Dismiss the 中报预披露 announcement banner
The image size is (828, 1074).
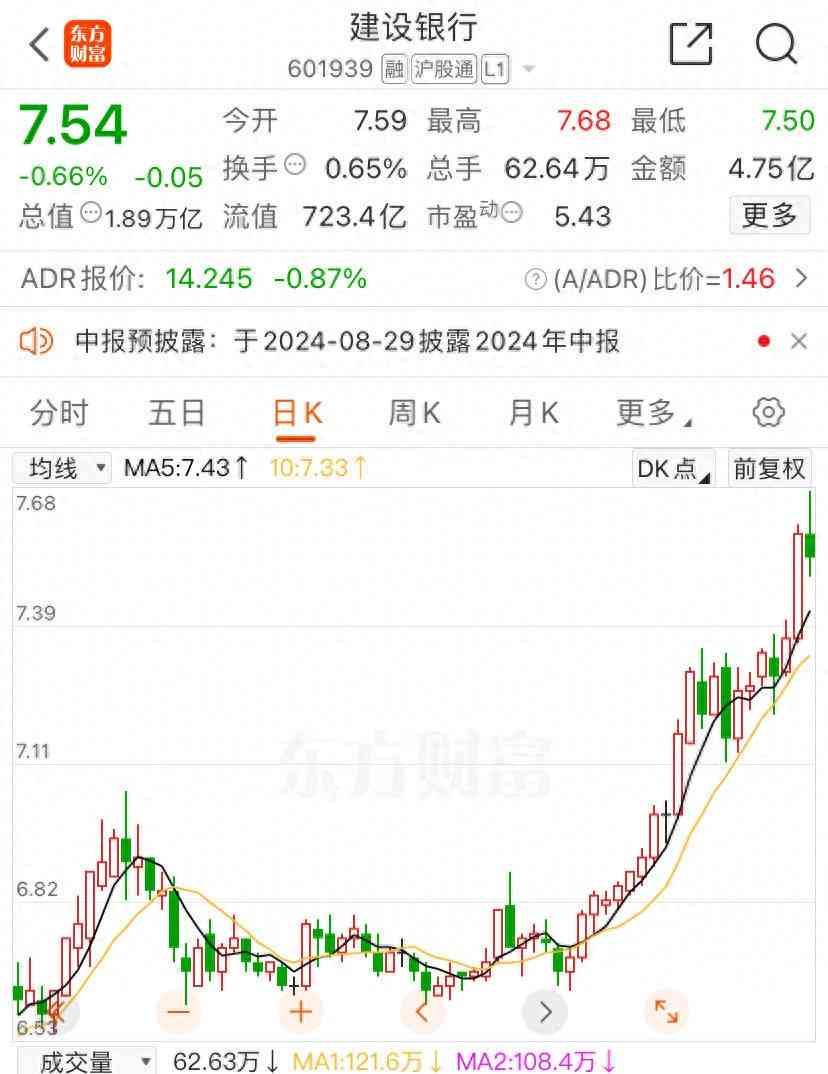coord(798,342)
